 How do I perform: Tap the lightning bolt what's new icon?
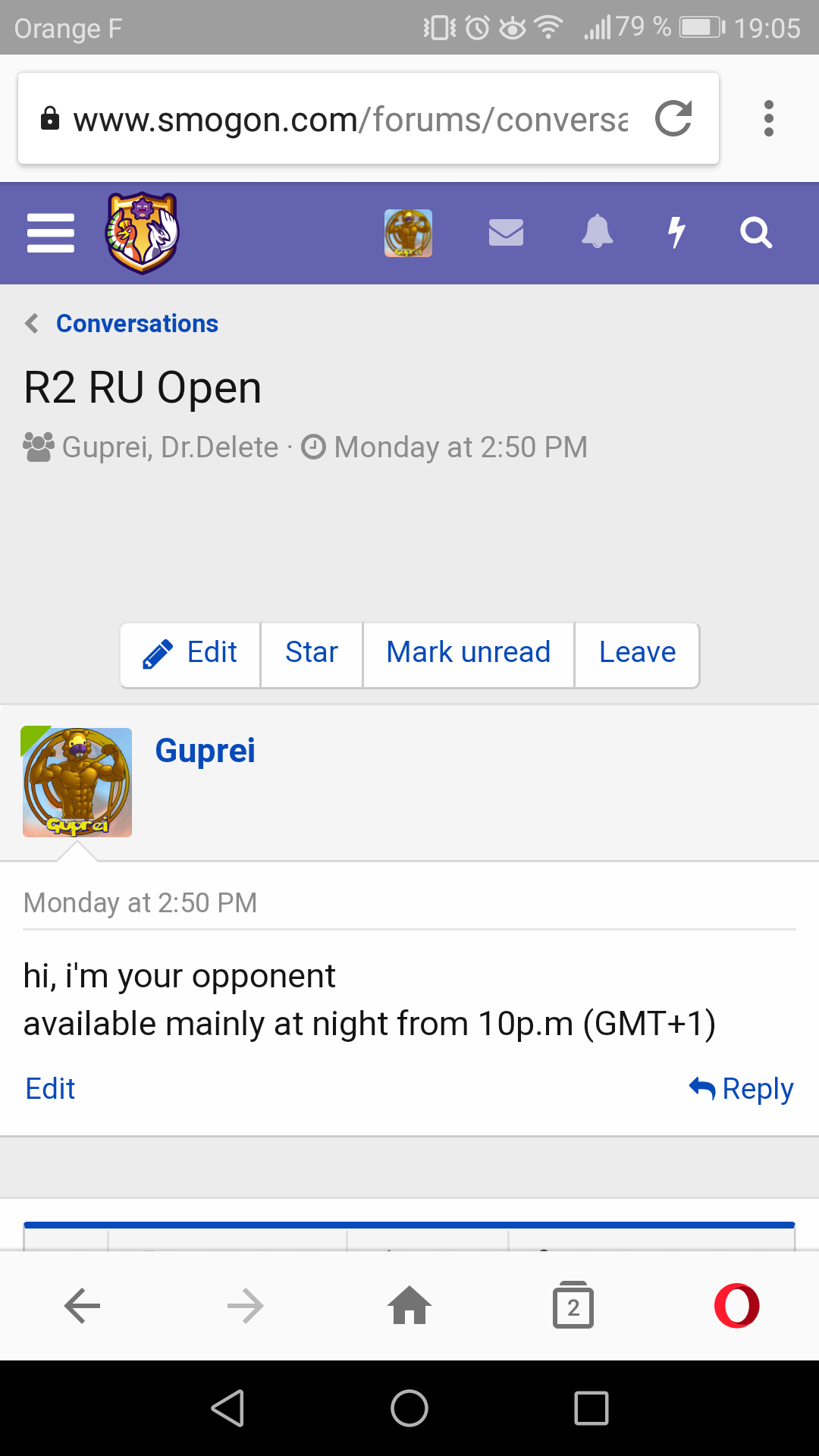tap(676, 232)
